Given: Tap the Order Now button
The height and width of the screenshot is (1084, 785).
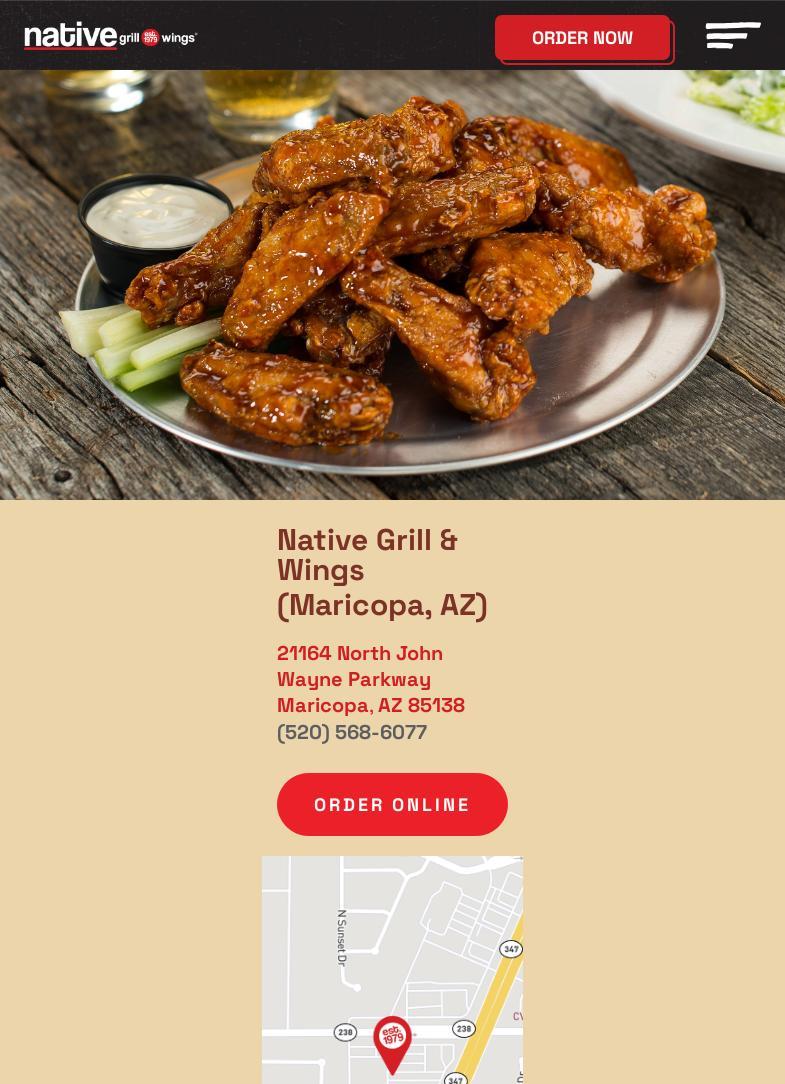Looking at the screenshot, I should (582, 38).
